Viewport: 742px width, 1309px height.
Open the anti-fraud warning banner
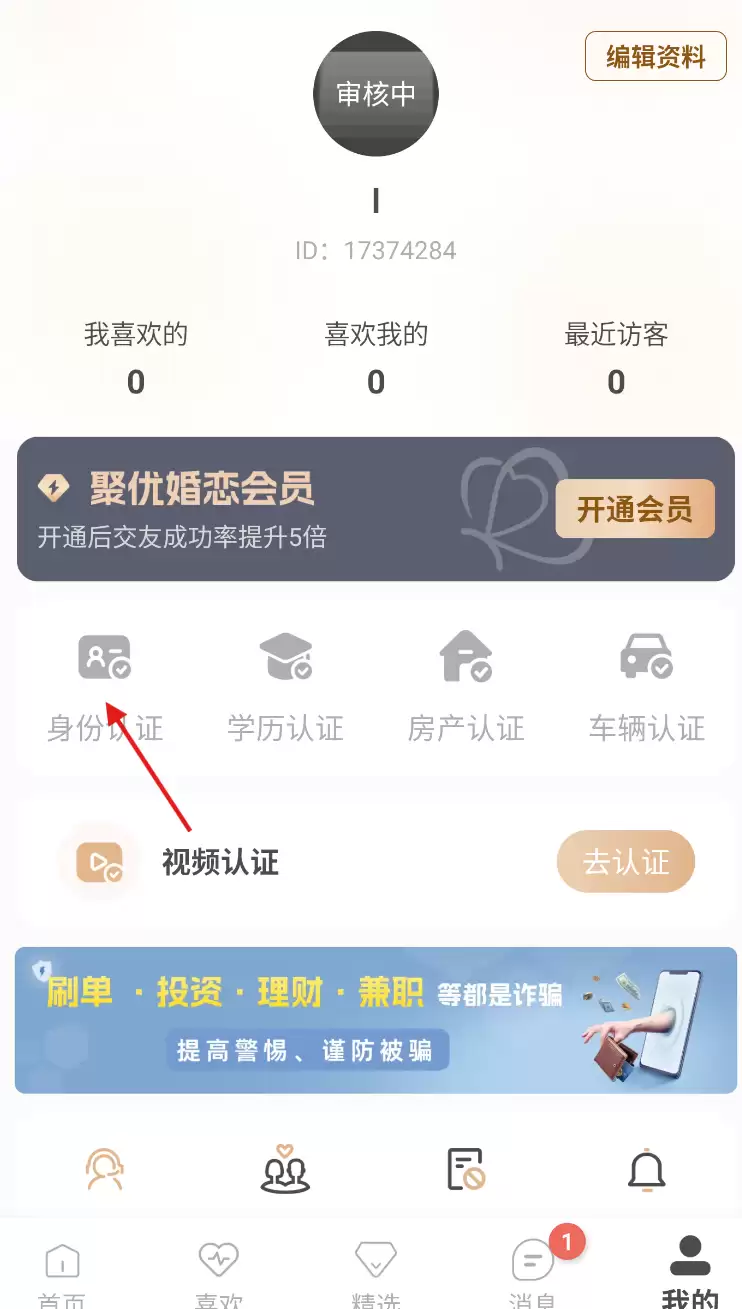pos(375,1019)
